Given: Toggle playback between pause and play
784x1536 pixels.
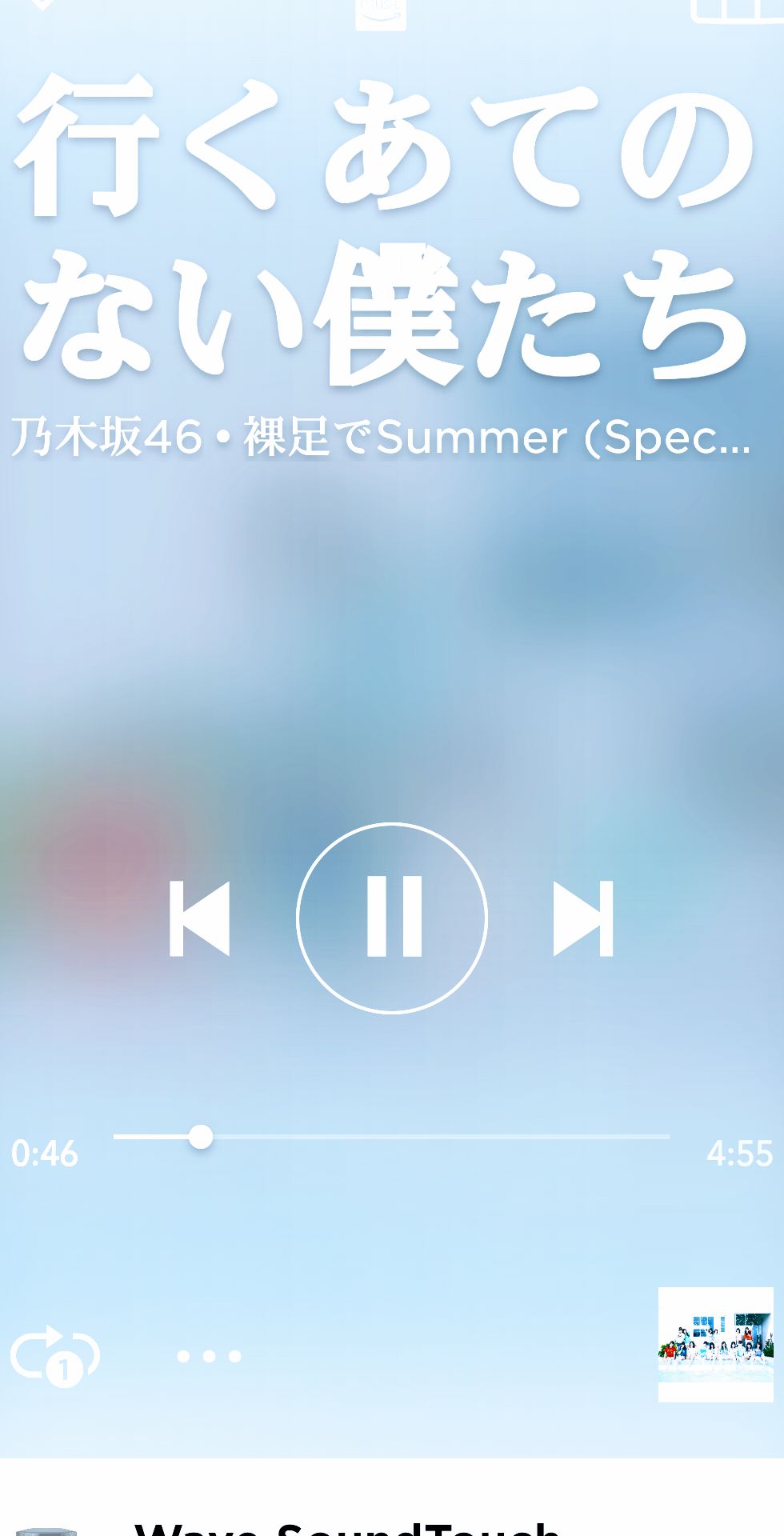Looking at the screenshot, I should coord(392,918).
